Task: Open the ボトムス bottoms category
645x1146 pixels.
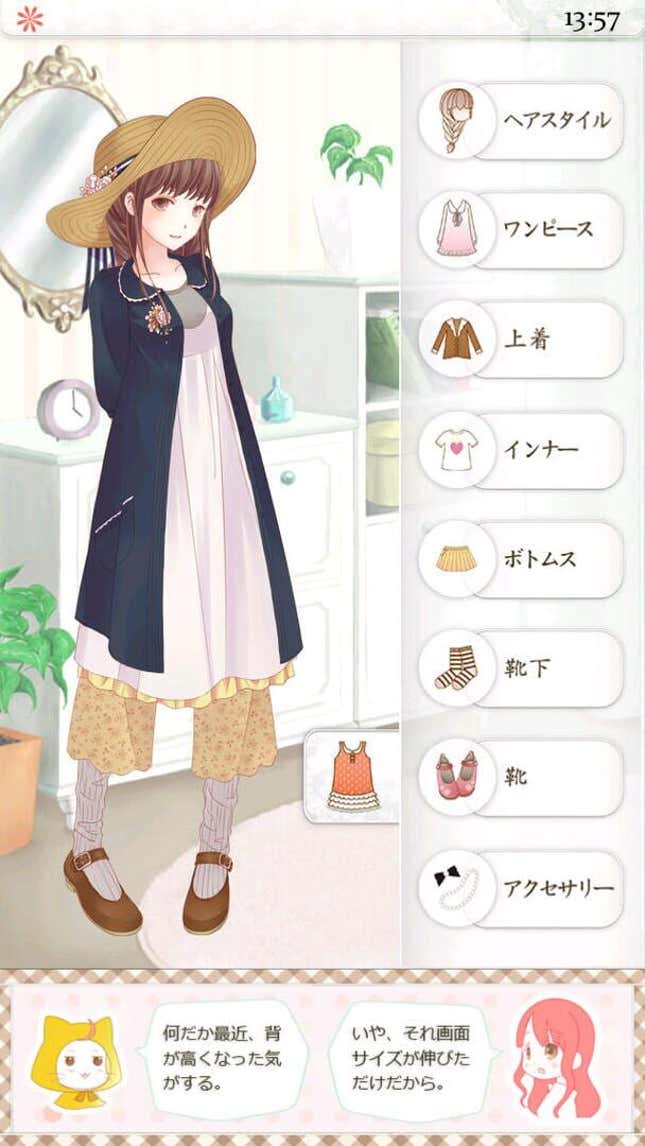Action: (x=523, y=559)
